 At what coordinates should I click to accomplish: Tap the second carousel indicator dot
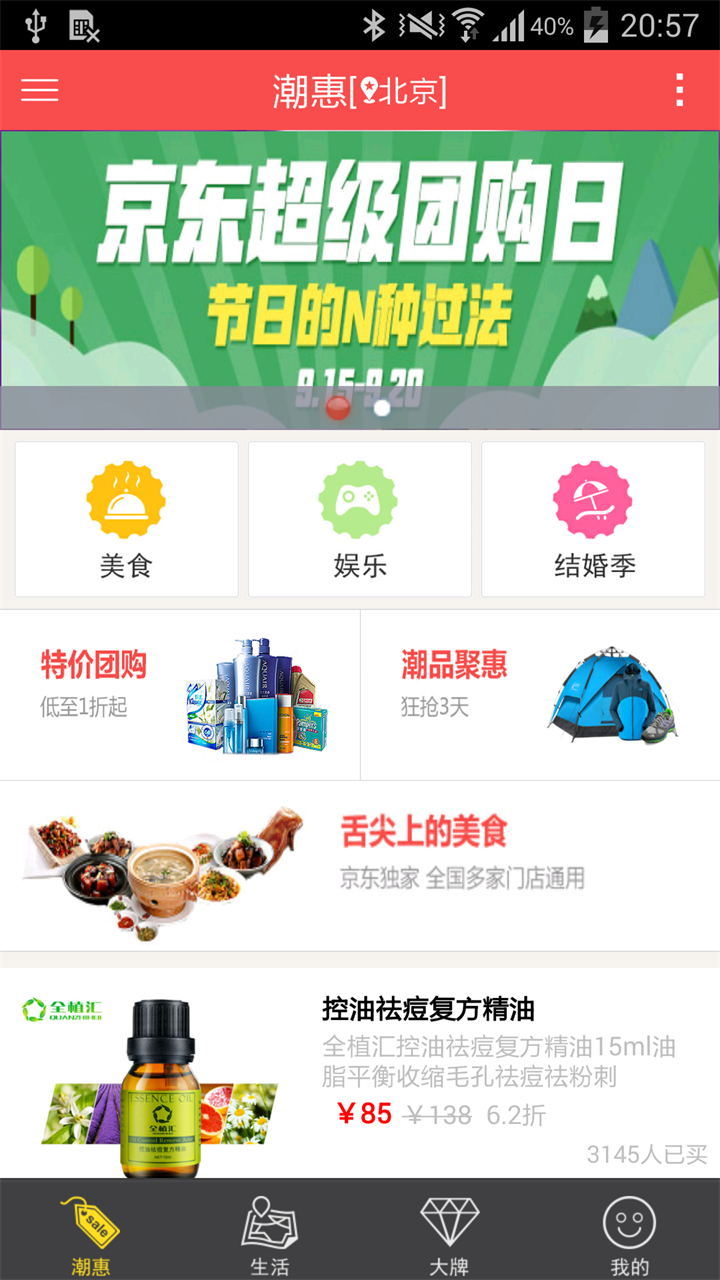pyautogui.click(x=381, y=406)
